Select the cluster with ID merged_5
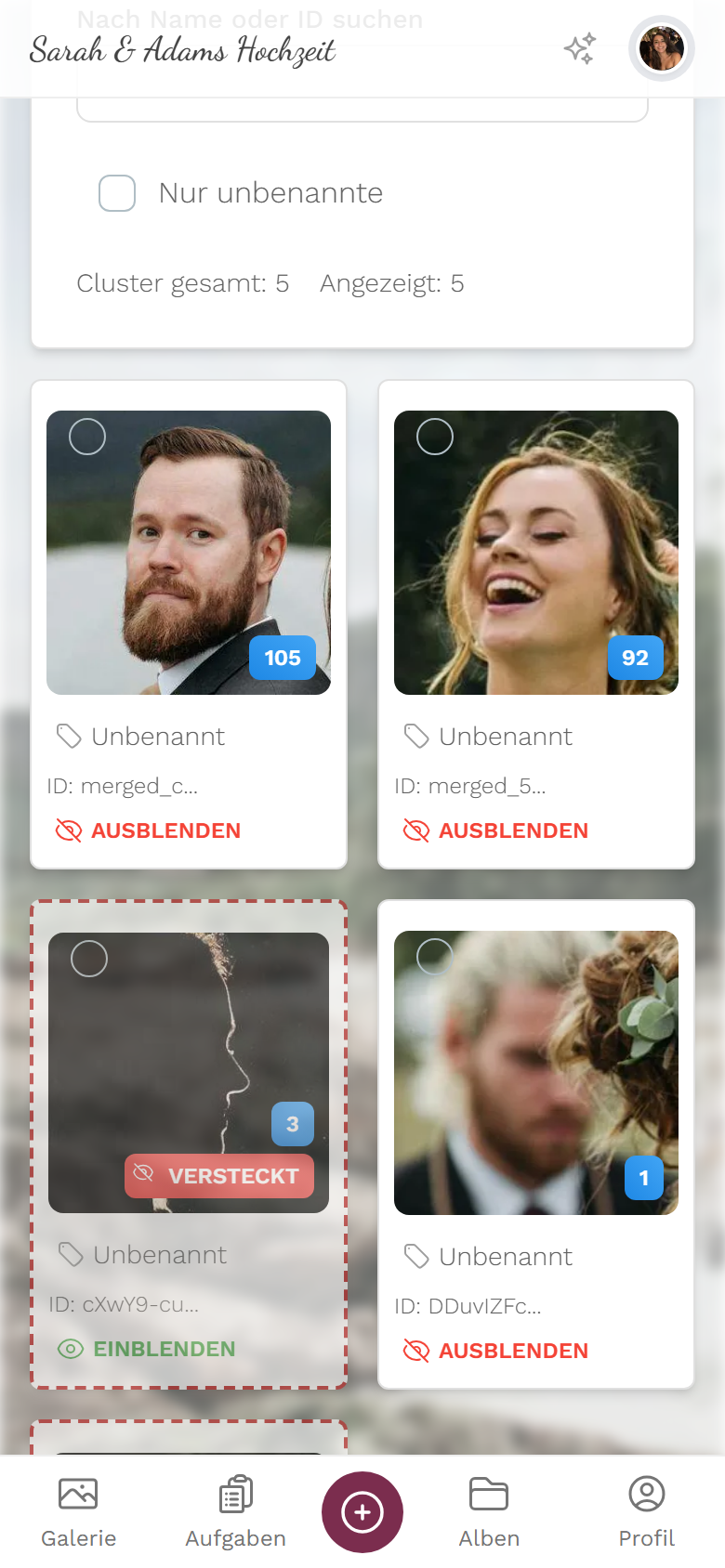The image size is (725, 1568). (435, 437)
